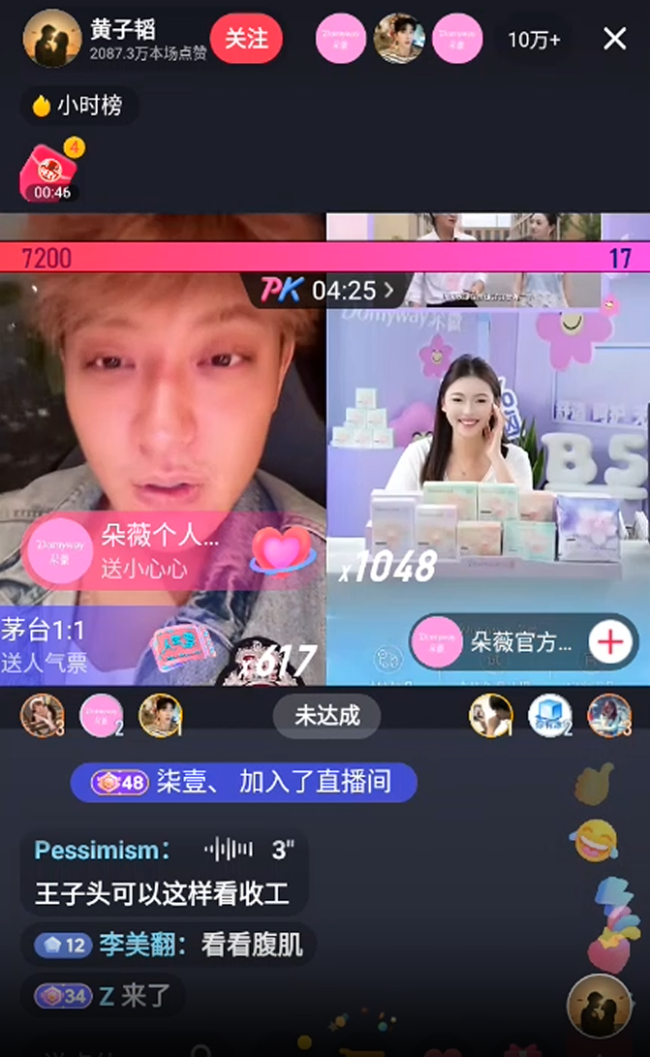The height and width of the screenshot is (1057, 650).
Task: Open the 10万+ viewer list
Action: [534, 40]
